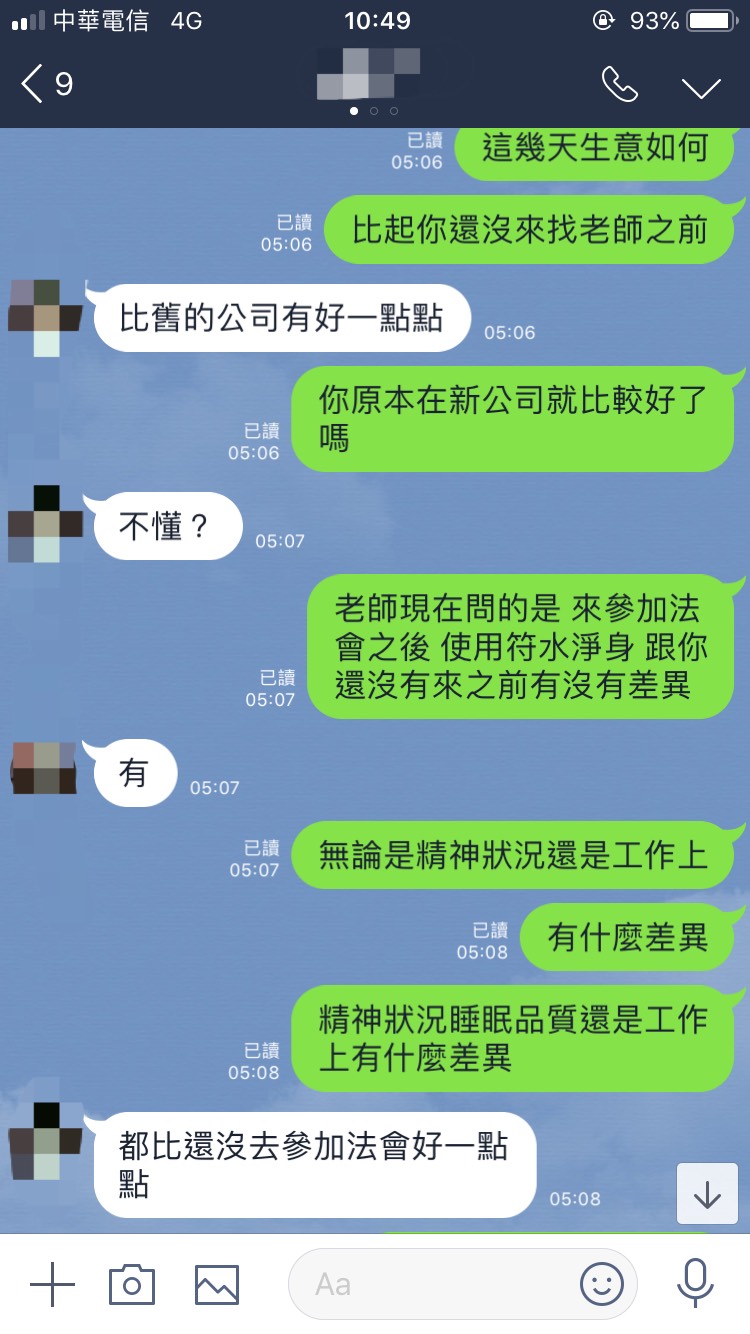Image resolution: width=750 pixels, height=1334 pixels.
Task: Expand the chat options chevron menu
Action: 701,86
